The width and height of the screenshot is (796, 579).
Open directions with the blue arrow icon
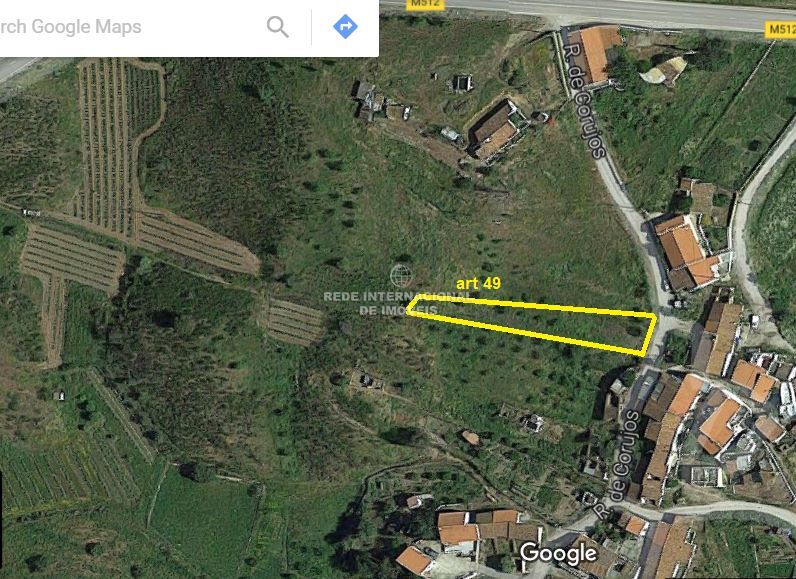(x=345, y=27)
